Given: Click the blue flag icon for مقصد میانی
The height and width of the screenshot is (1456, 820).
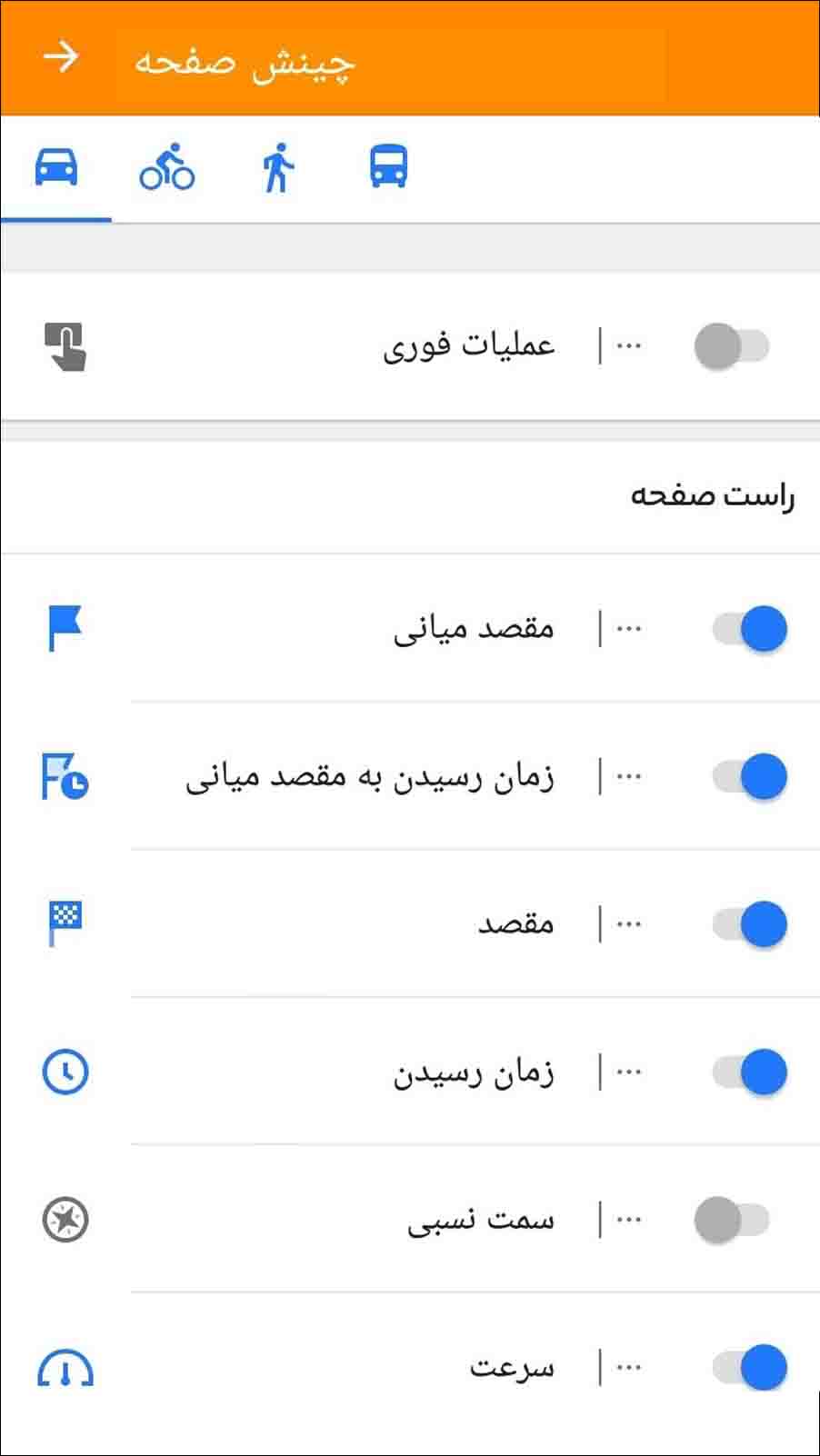Looking at the screenshot, I should (64, 628).
